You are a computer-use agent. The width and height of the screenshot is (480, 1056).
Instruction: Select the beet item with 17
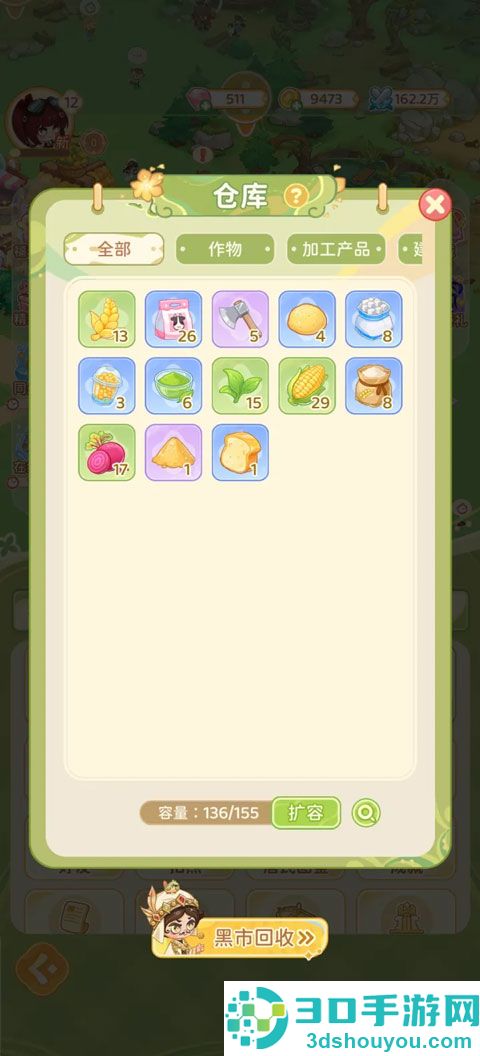[x=106, y=453]
